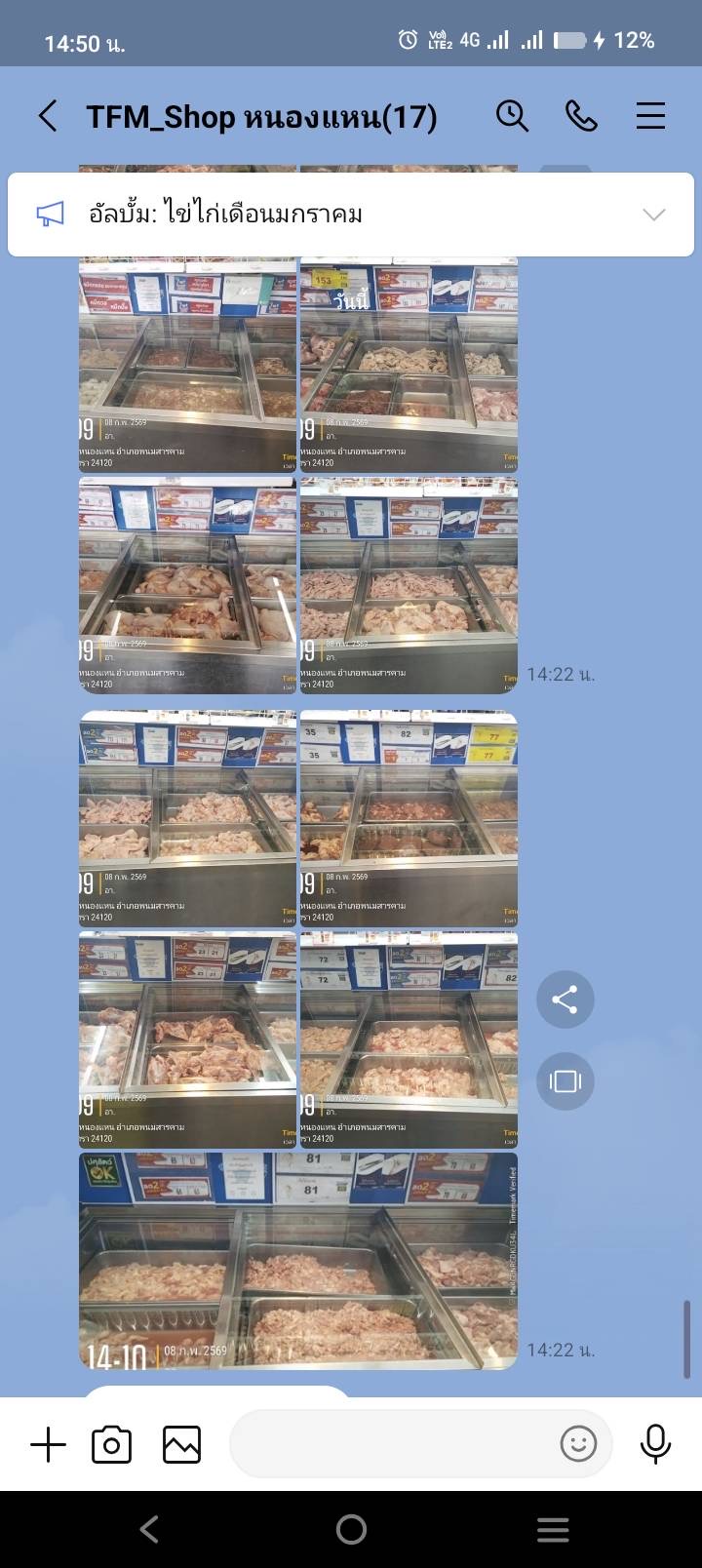The image size is (702, 1568).
Task: Go to the system home screen
Action: point(351,1529)
